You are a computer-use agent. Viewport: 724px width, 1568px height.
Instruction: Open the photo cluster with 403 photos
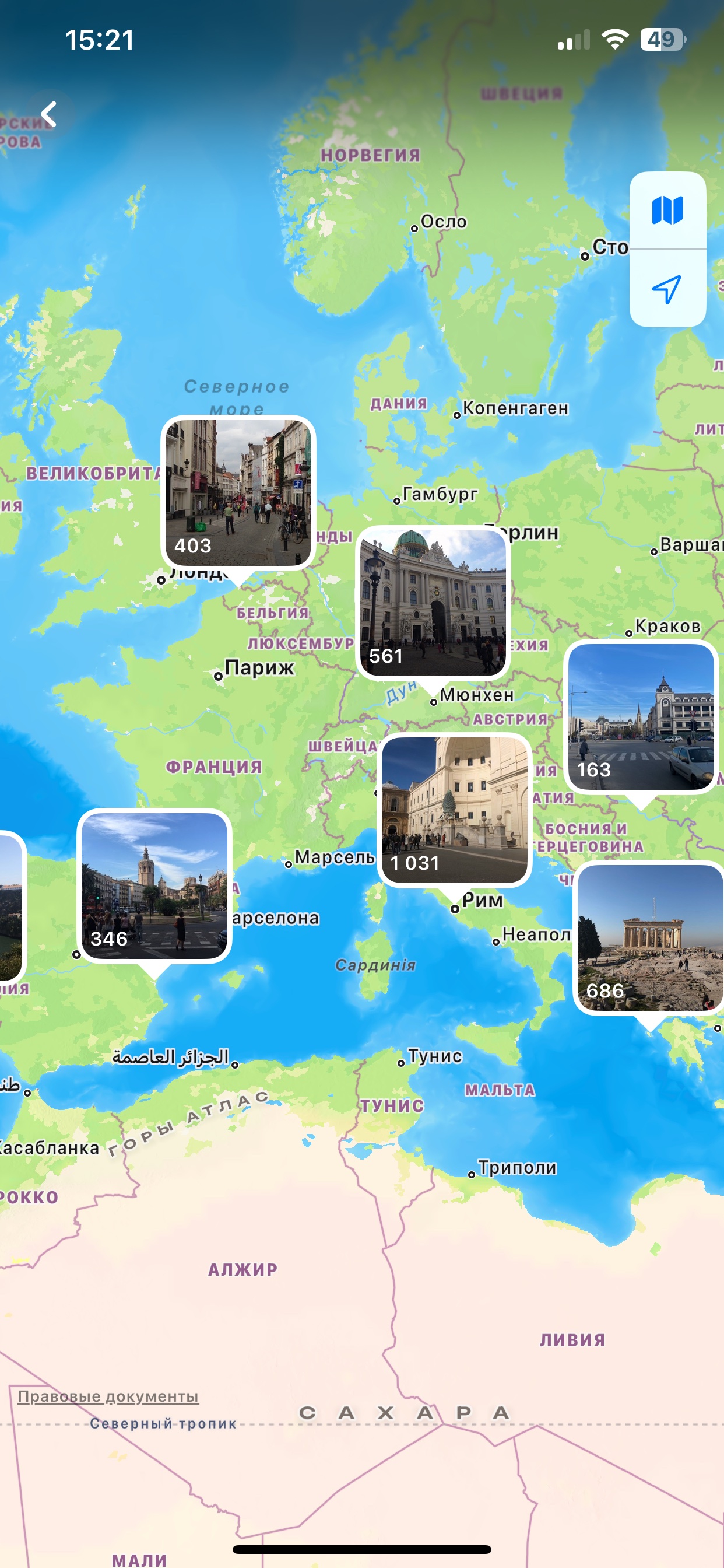(238, 492)
